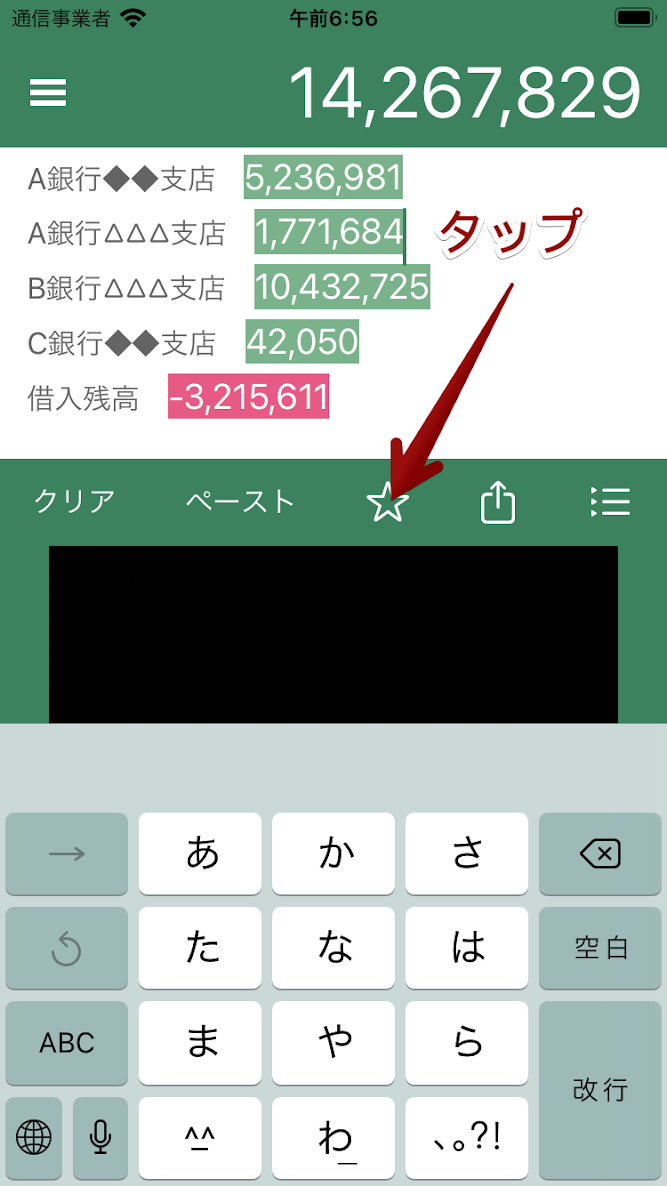Tap ペースト to paste text
Image resolution: width=667 pixels, height=1186 pixels.
click(240, 501)
